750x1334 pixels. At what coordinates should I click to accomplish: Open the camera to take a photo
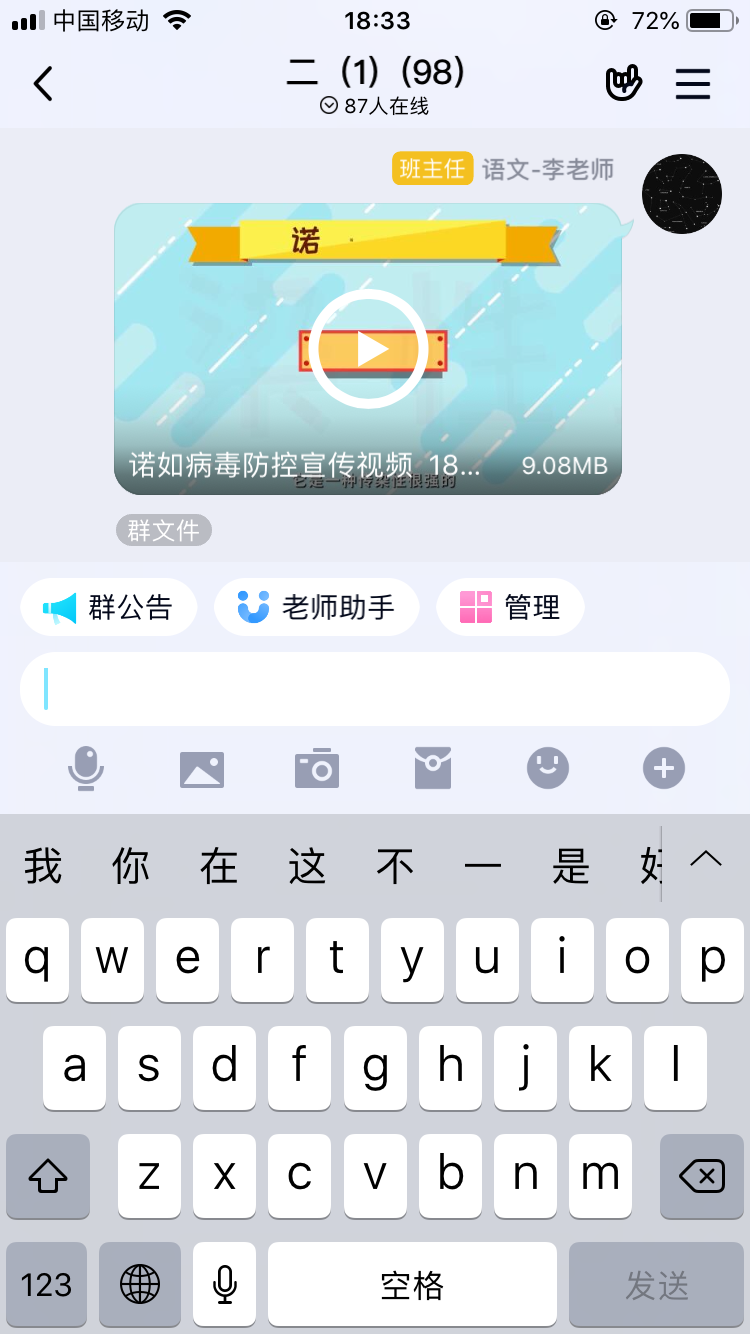pos(317,768)
